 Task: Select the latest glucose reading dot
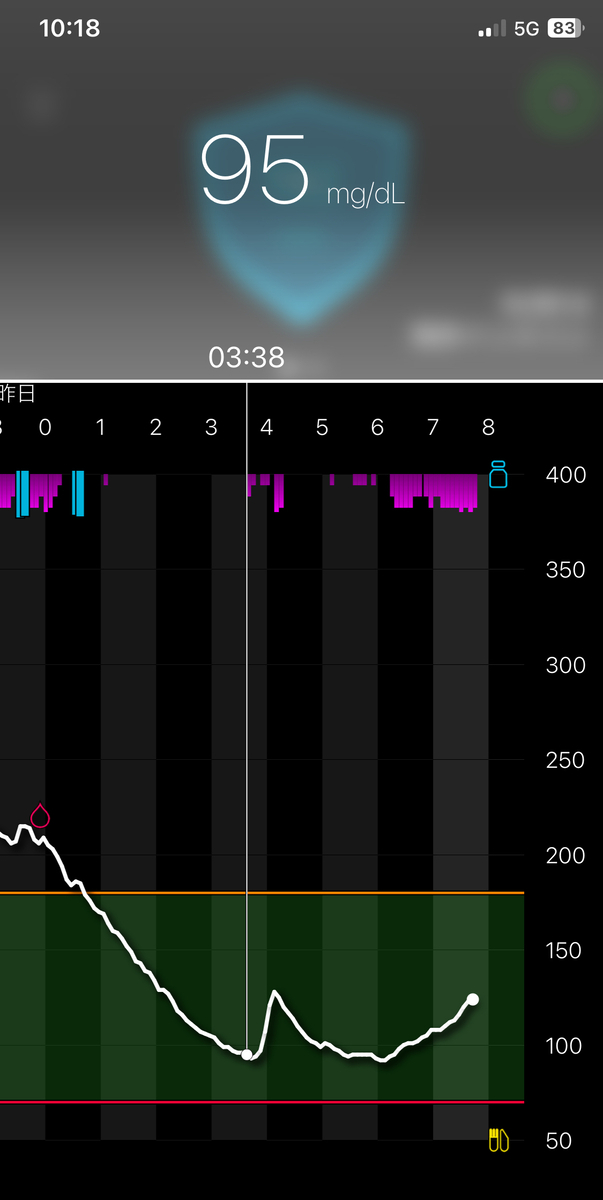(x=473, y=999)
